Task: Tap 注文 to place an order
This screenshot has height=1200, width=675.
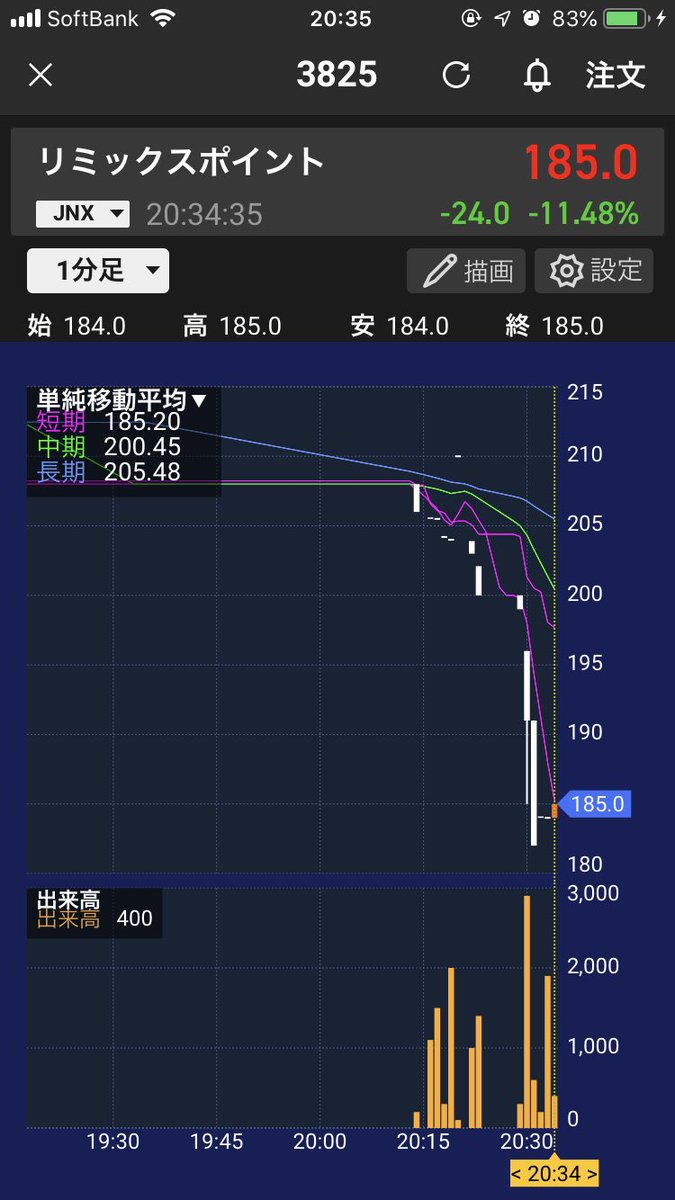Action: 615,76
